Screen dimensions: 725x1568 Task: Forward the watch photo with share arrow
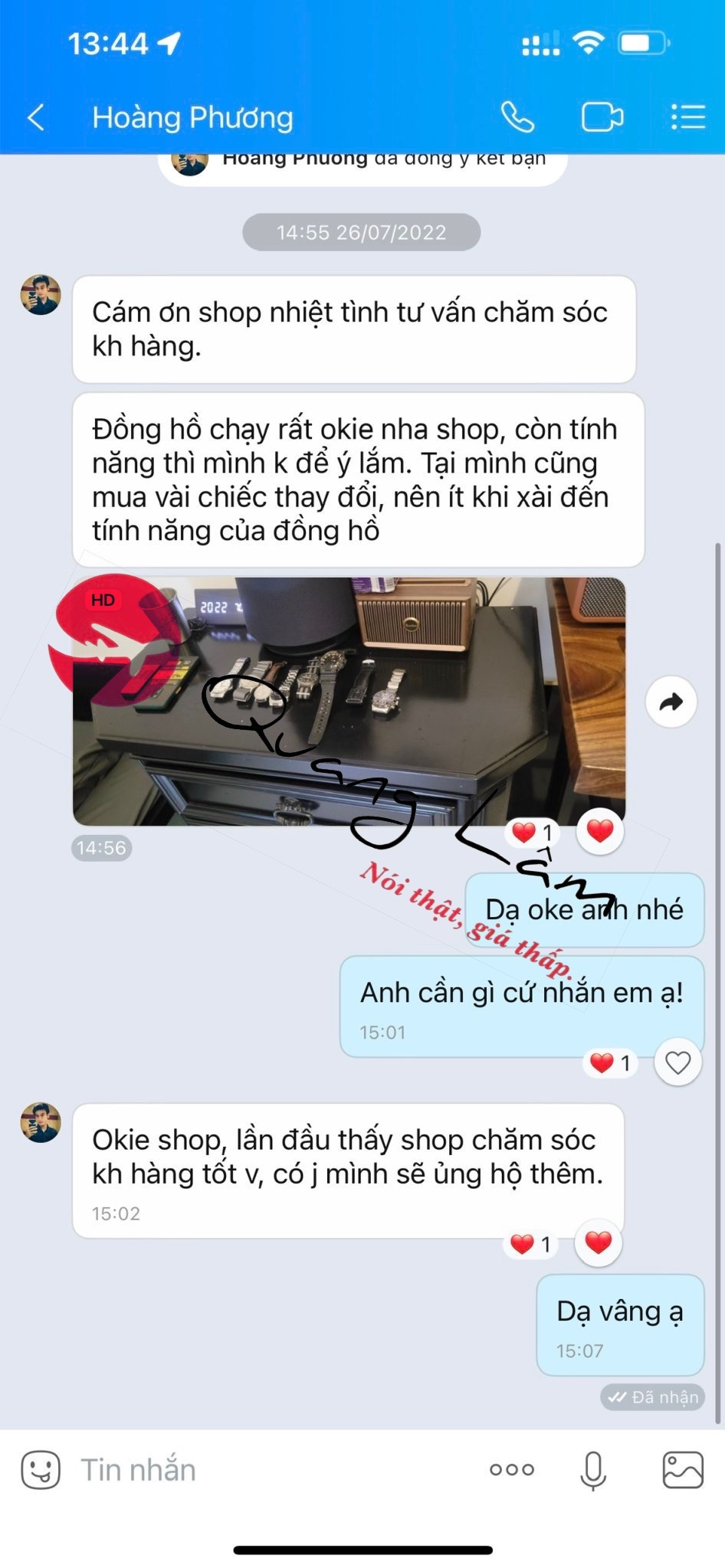click(671, 701)
